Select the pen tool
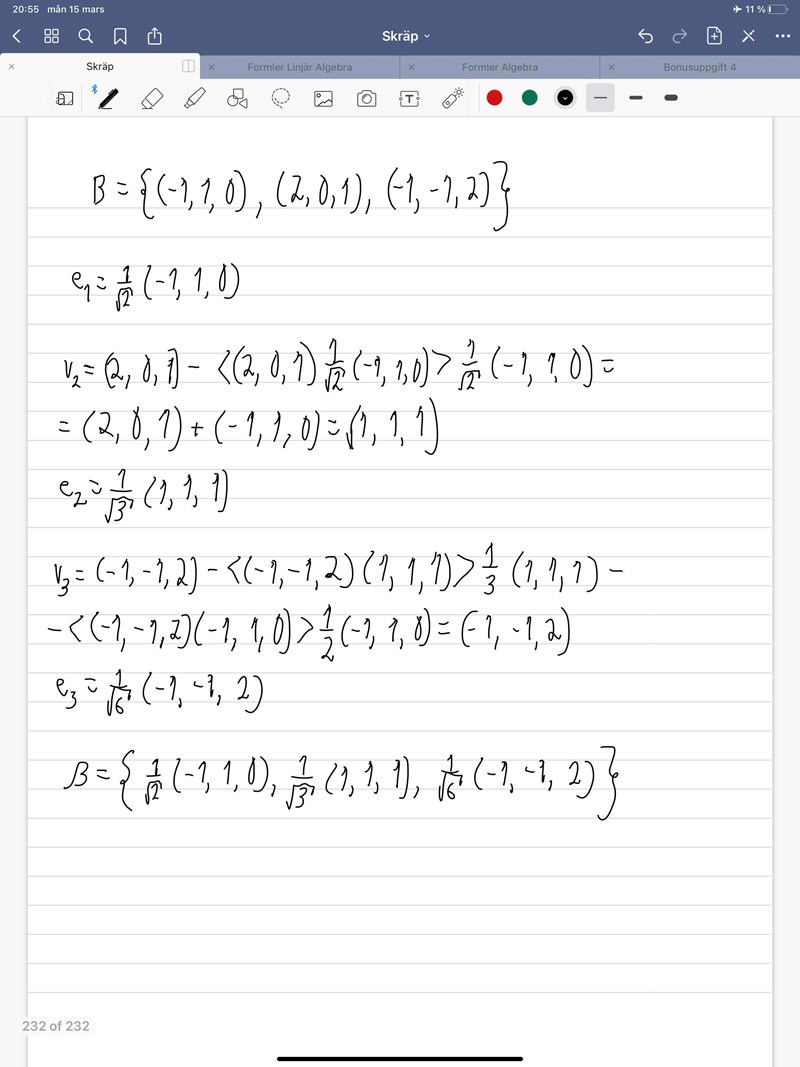Image resolution: width=800 pixels, height=1067 pixels. pyautogui.click(x=108, y=98)
